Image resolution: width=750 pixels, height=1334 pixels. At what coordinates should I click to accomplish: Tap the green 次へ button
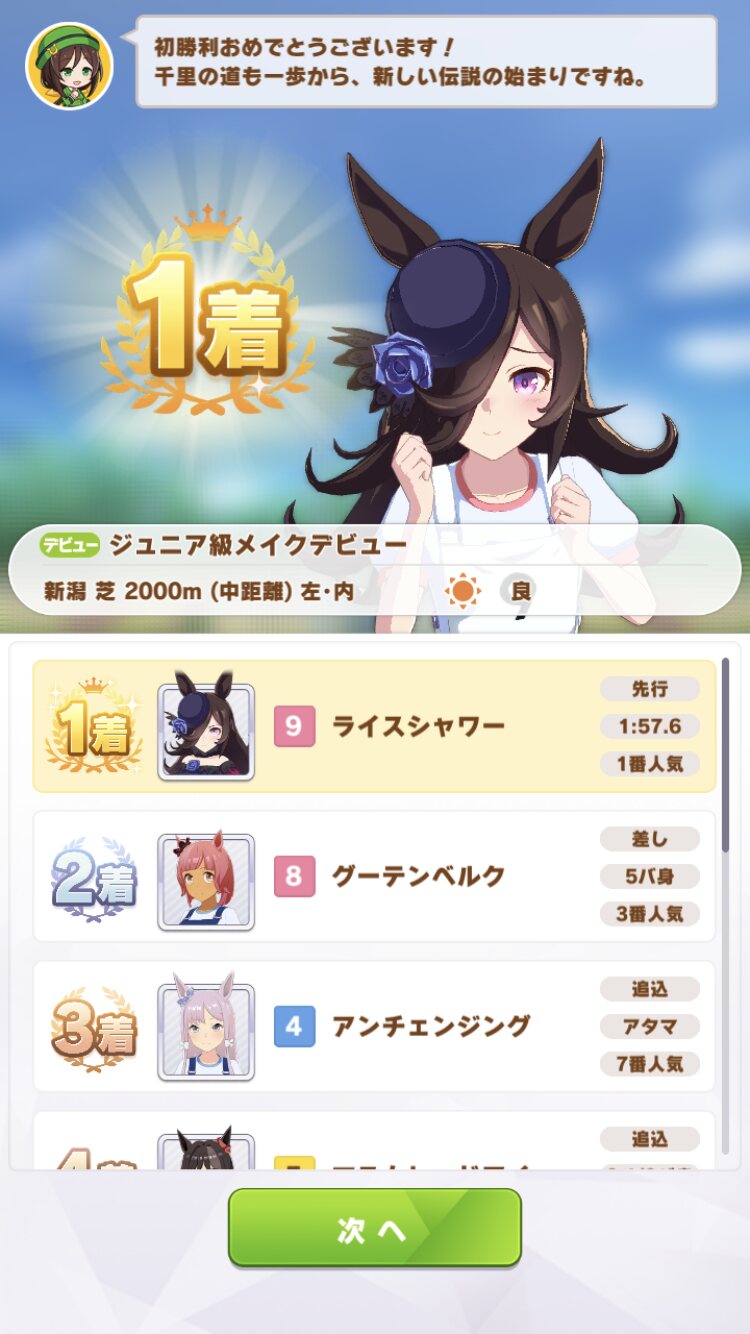[x=374, y=1228]
